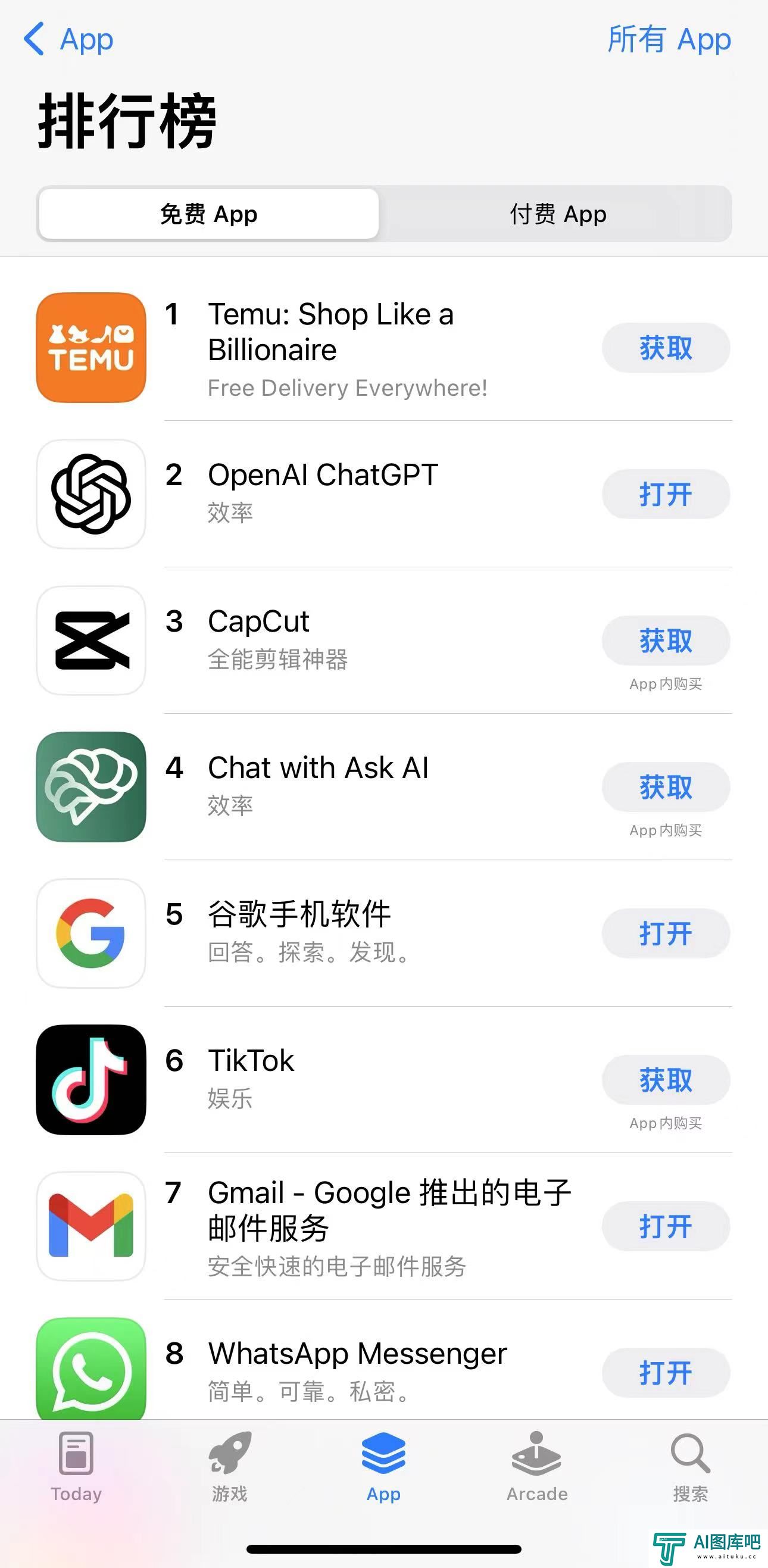This screenshot has width=768, height=1568.
Task: Tap 打开 for WhatsApp Messenger
Action: 666,1373
